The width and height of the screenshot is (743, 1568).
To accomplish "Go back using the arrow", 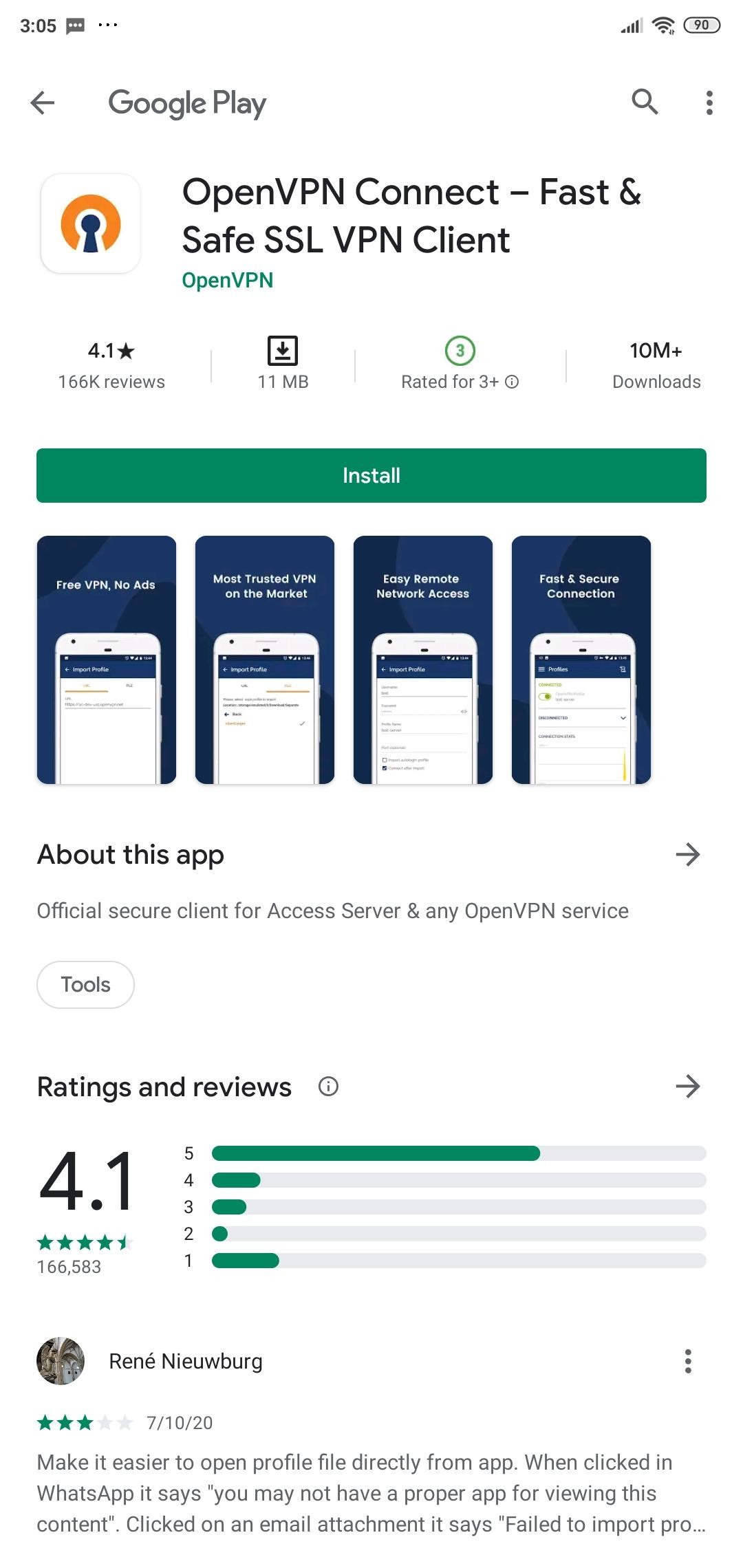I will (x=43, y=103).
